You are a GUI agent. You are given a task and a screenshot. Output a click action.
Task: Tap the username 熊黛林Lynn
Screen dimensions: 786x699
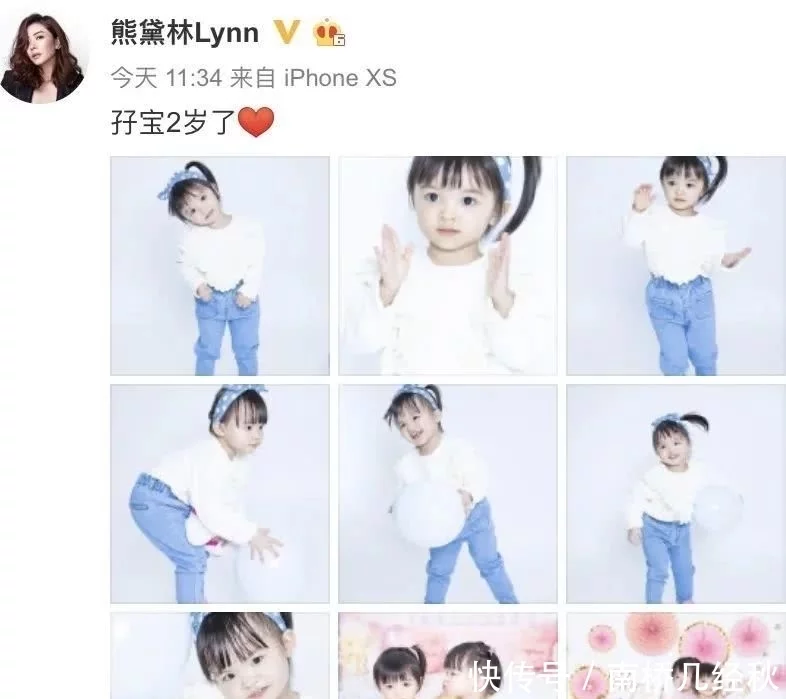185,34
